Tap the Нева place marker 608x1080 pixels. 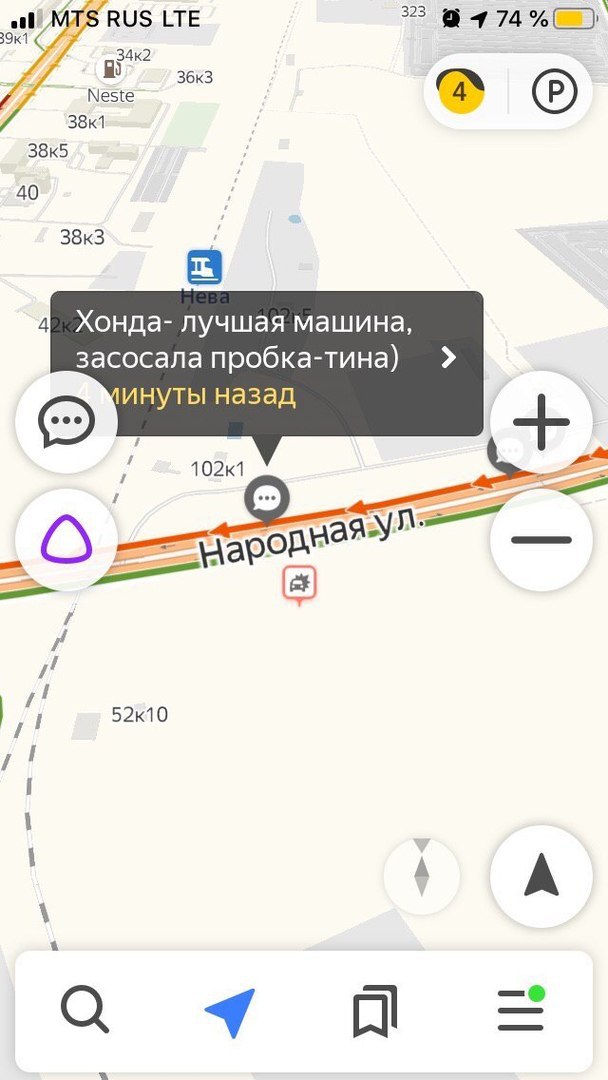[204, 267]
